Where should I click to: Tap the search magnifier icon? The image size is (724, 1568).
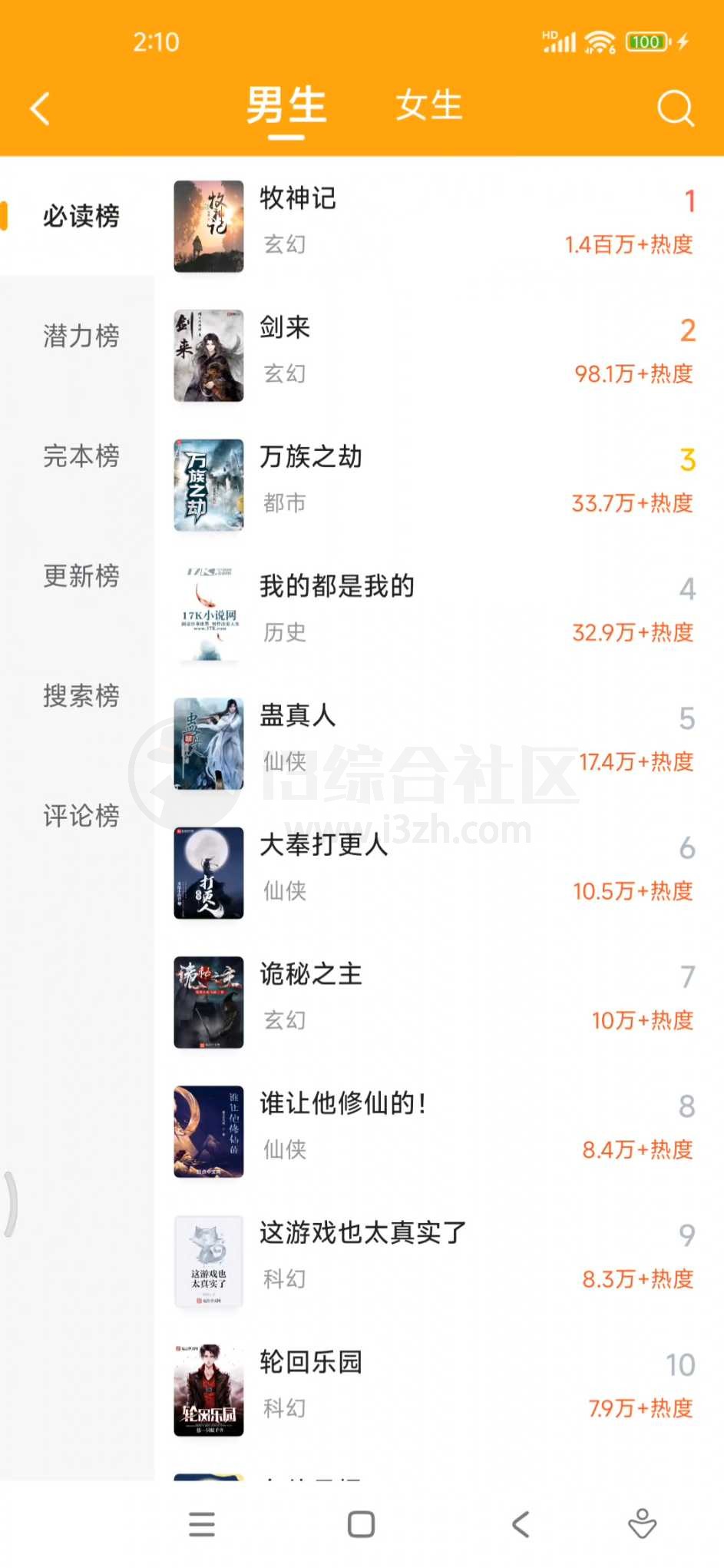(x=676, y=108)
